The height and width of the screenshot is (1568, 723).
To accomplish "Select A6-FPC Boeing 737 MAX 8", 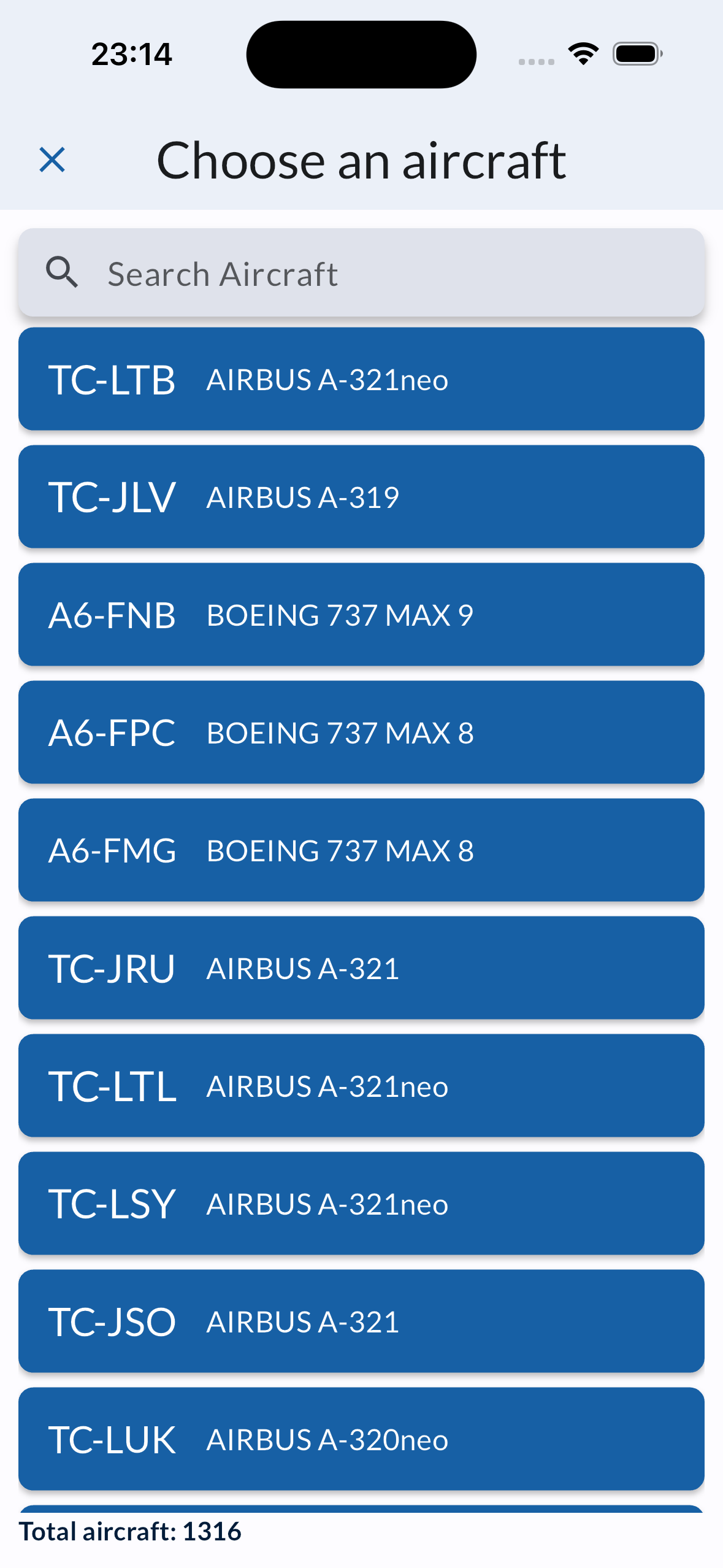I will click(x=361, y=732).
